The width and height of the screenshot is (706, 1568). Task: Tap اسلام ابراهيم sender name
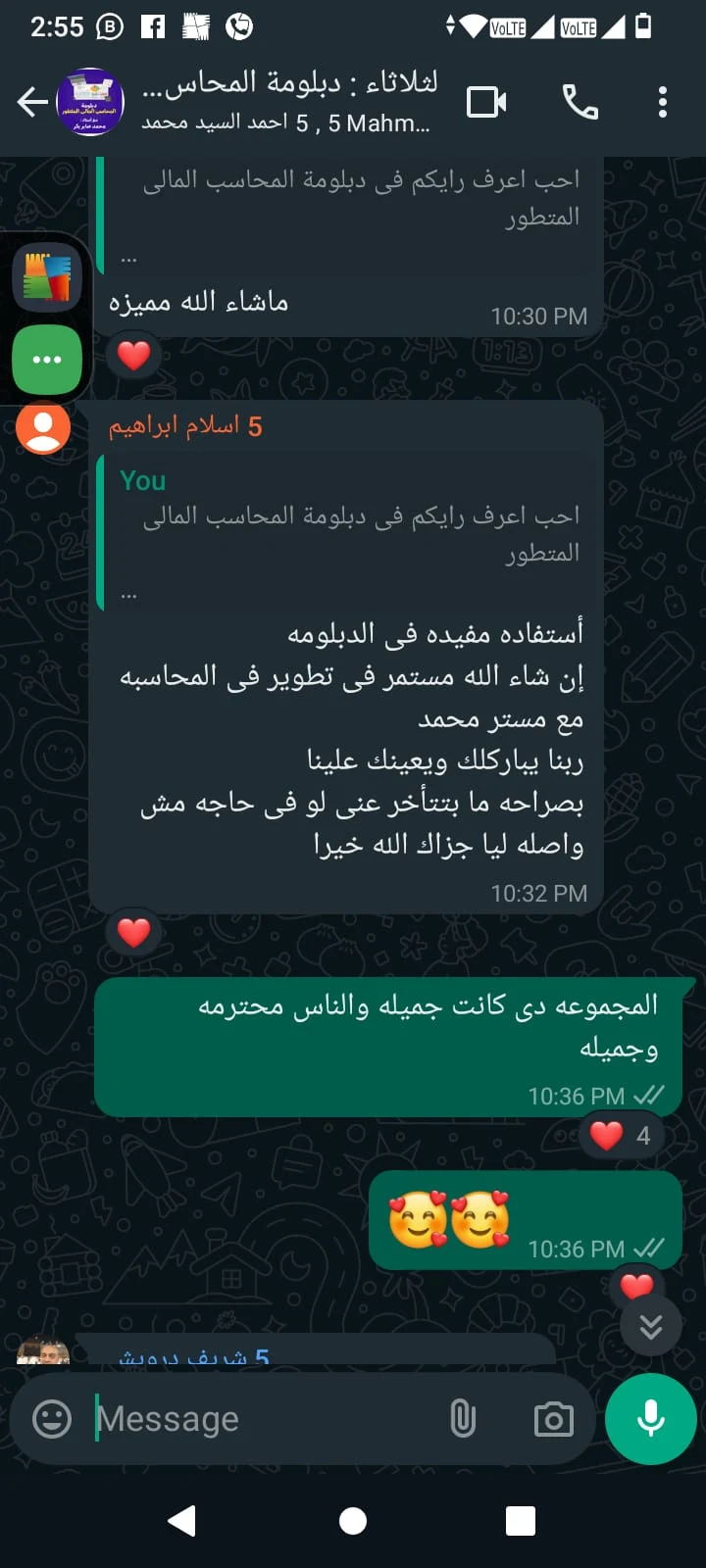(x=186, y=426)
